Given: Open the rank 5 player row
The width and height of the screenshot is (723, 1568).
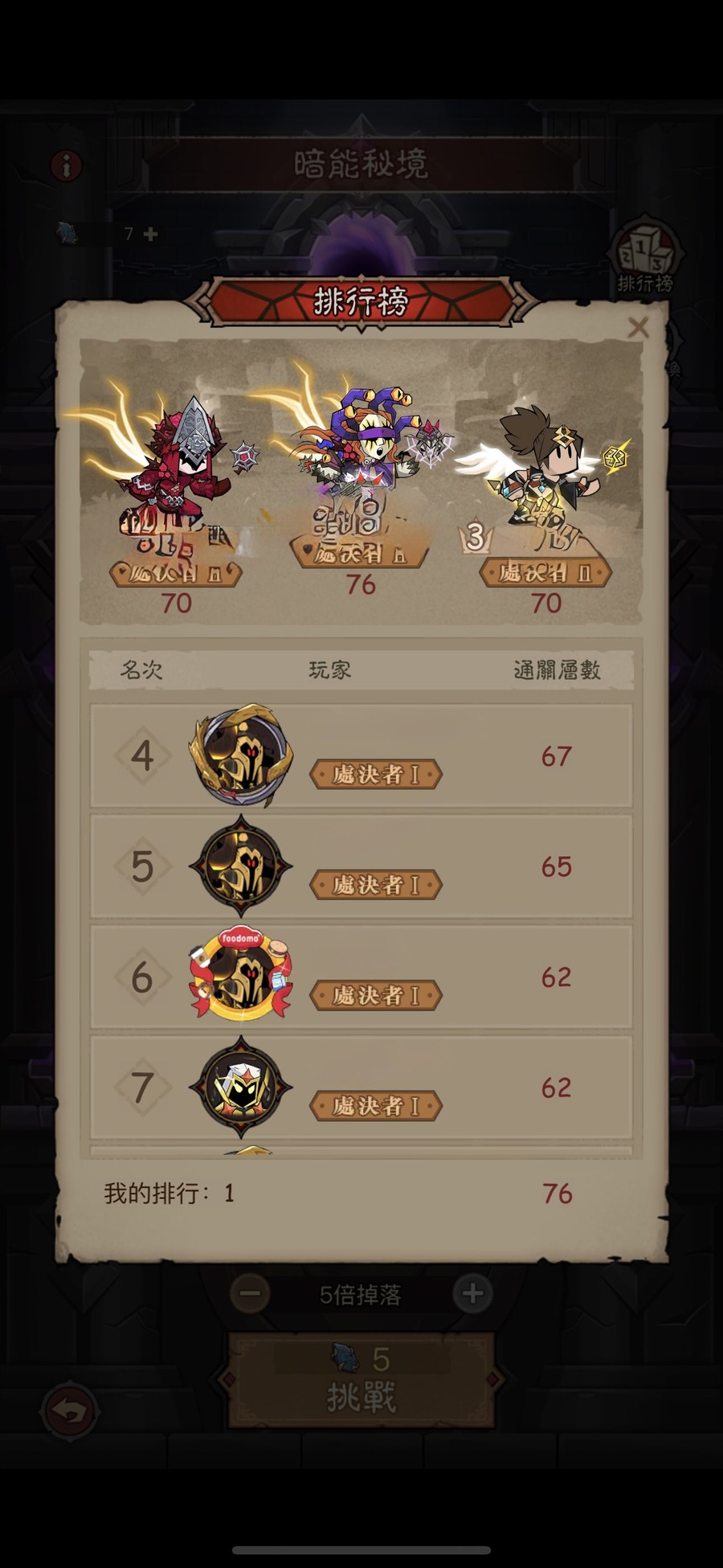Looking at the screenshot, I should click(x=361, y=866).
